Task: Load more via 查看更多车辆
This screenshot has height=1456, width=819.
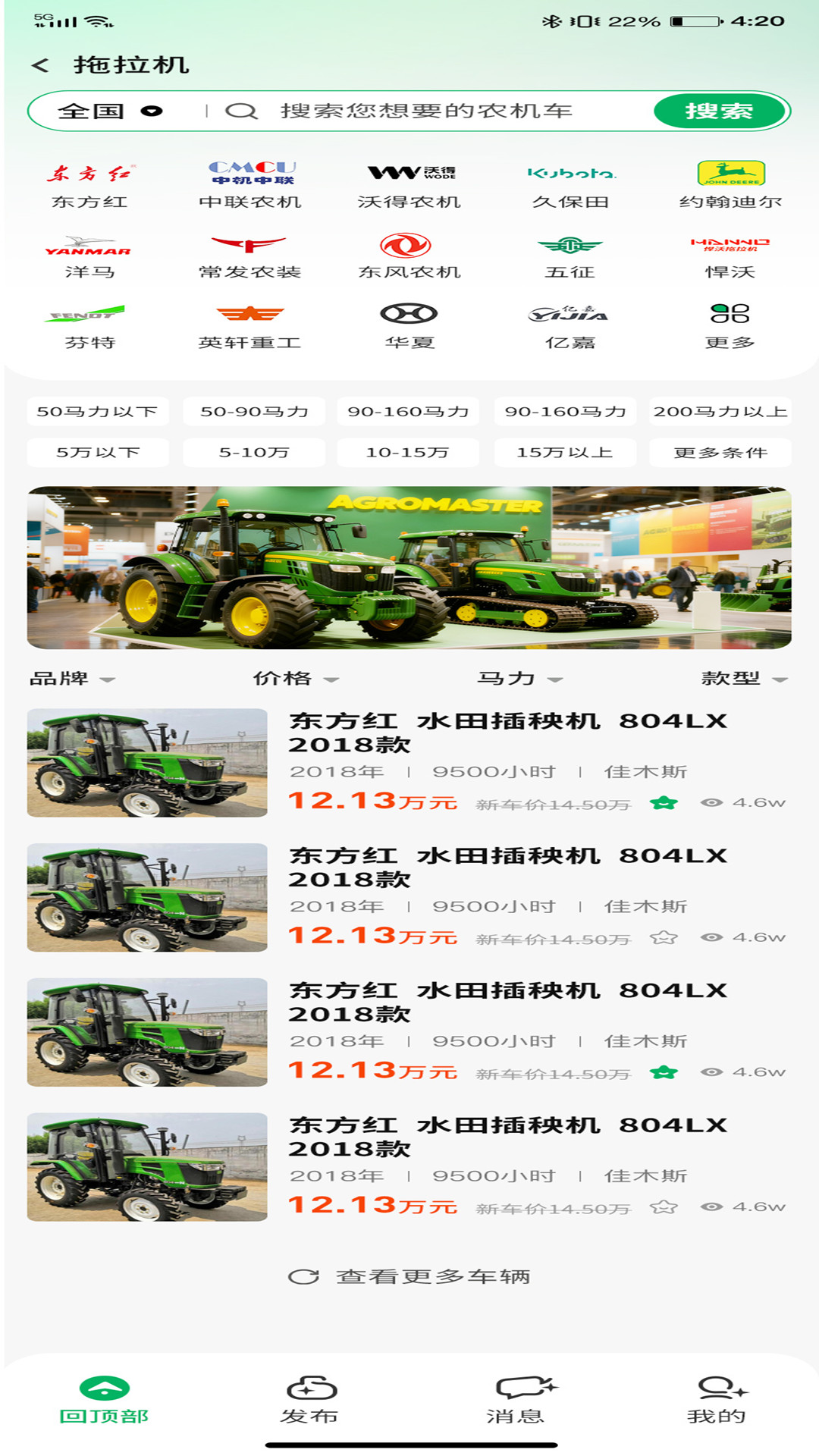Action: pyautogui.click(x=409, y=1277)
